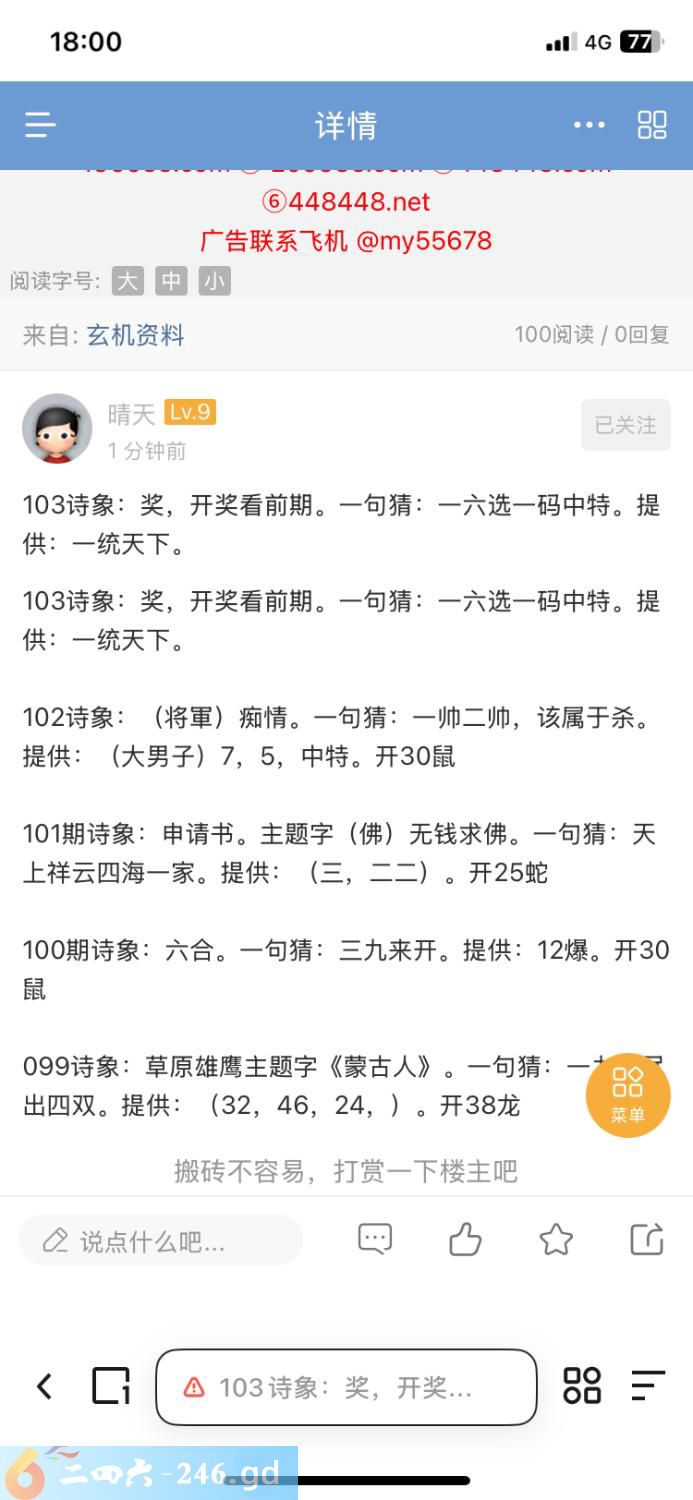Open the browser's menu lines icon
The width and height of the screenshot is (693, 1500).
(648, 1386)
